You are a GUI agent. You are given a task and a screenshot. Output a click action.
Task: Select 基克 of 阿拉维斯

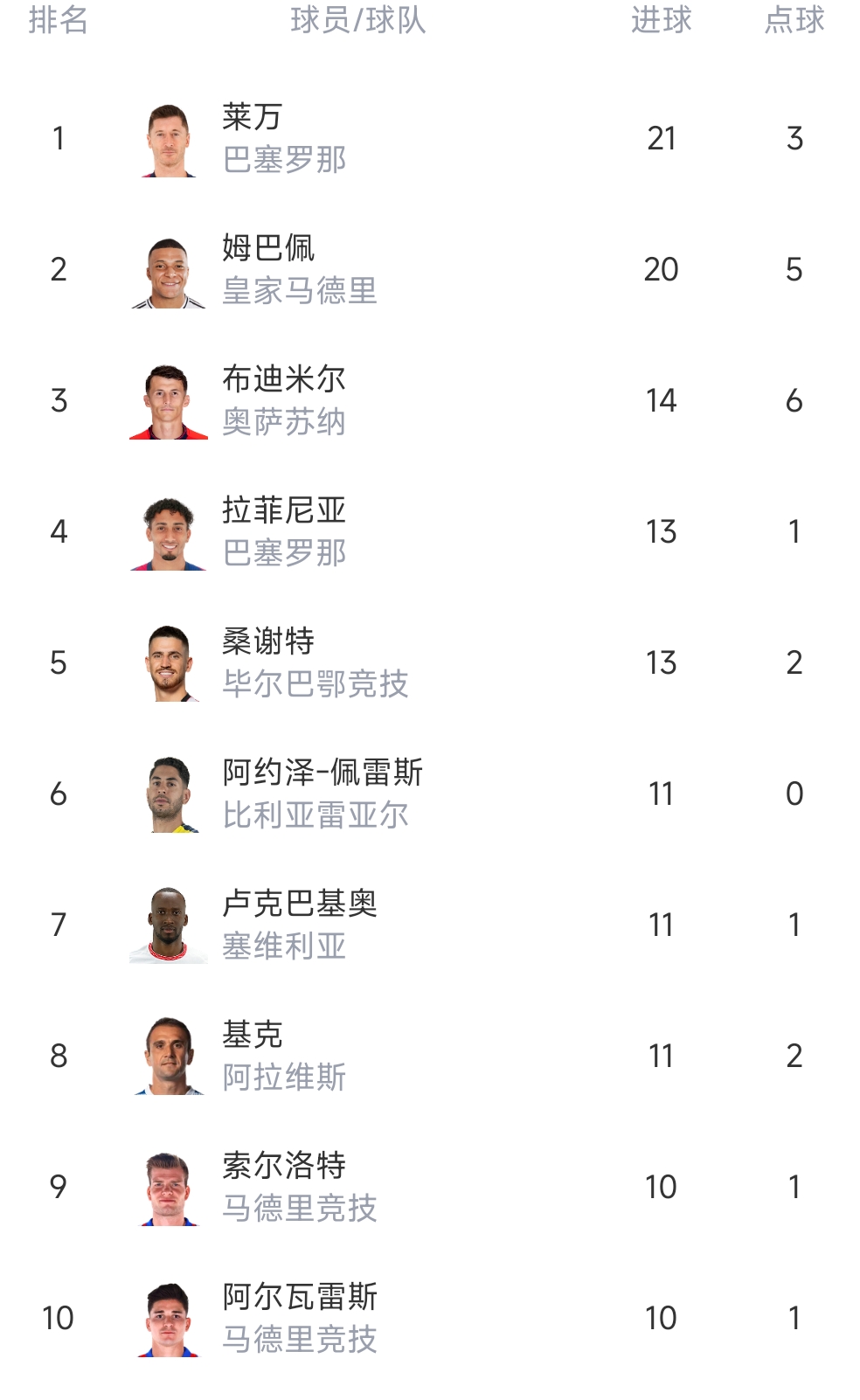(x=252, y=1035)
